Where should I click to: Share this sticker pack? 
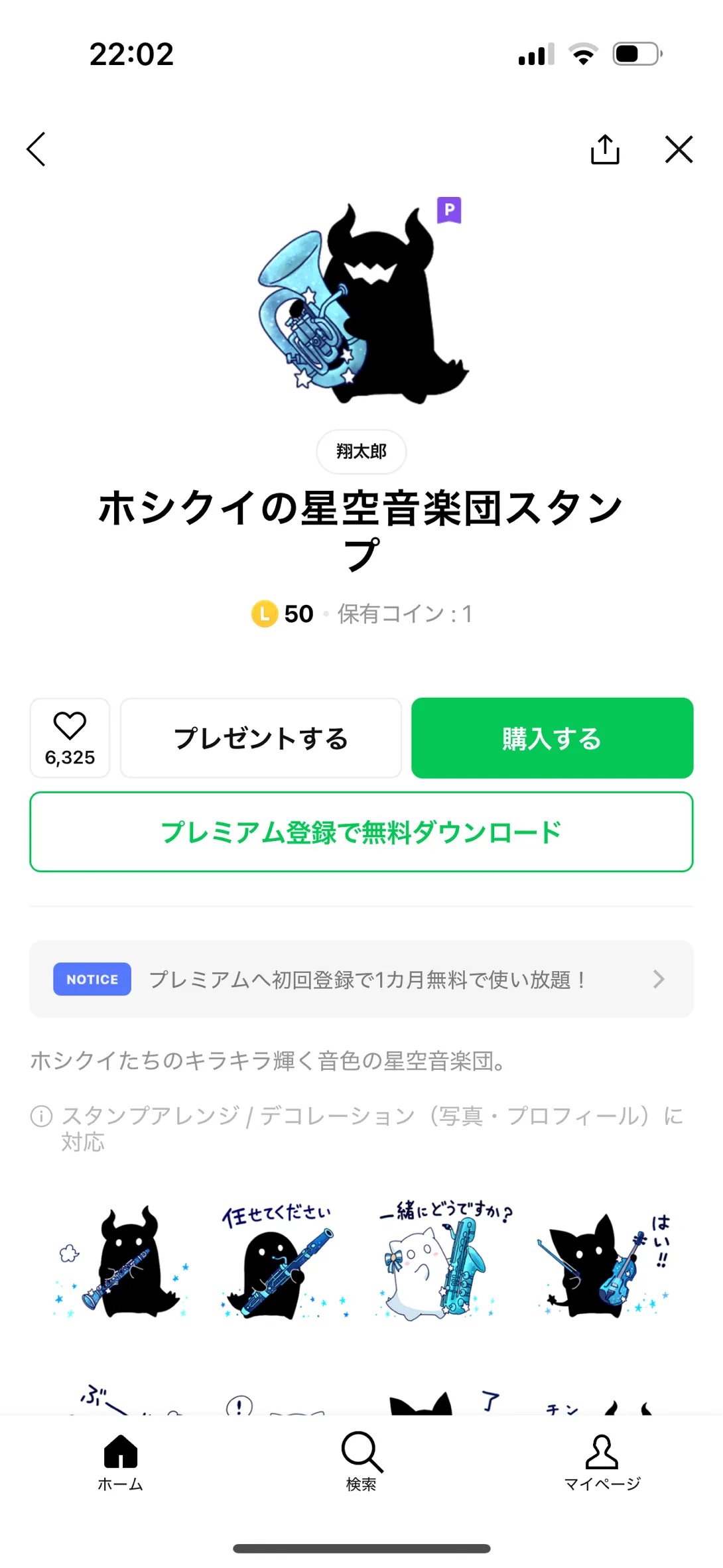click(604, 149)
